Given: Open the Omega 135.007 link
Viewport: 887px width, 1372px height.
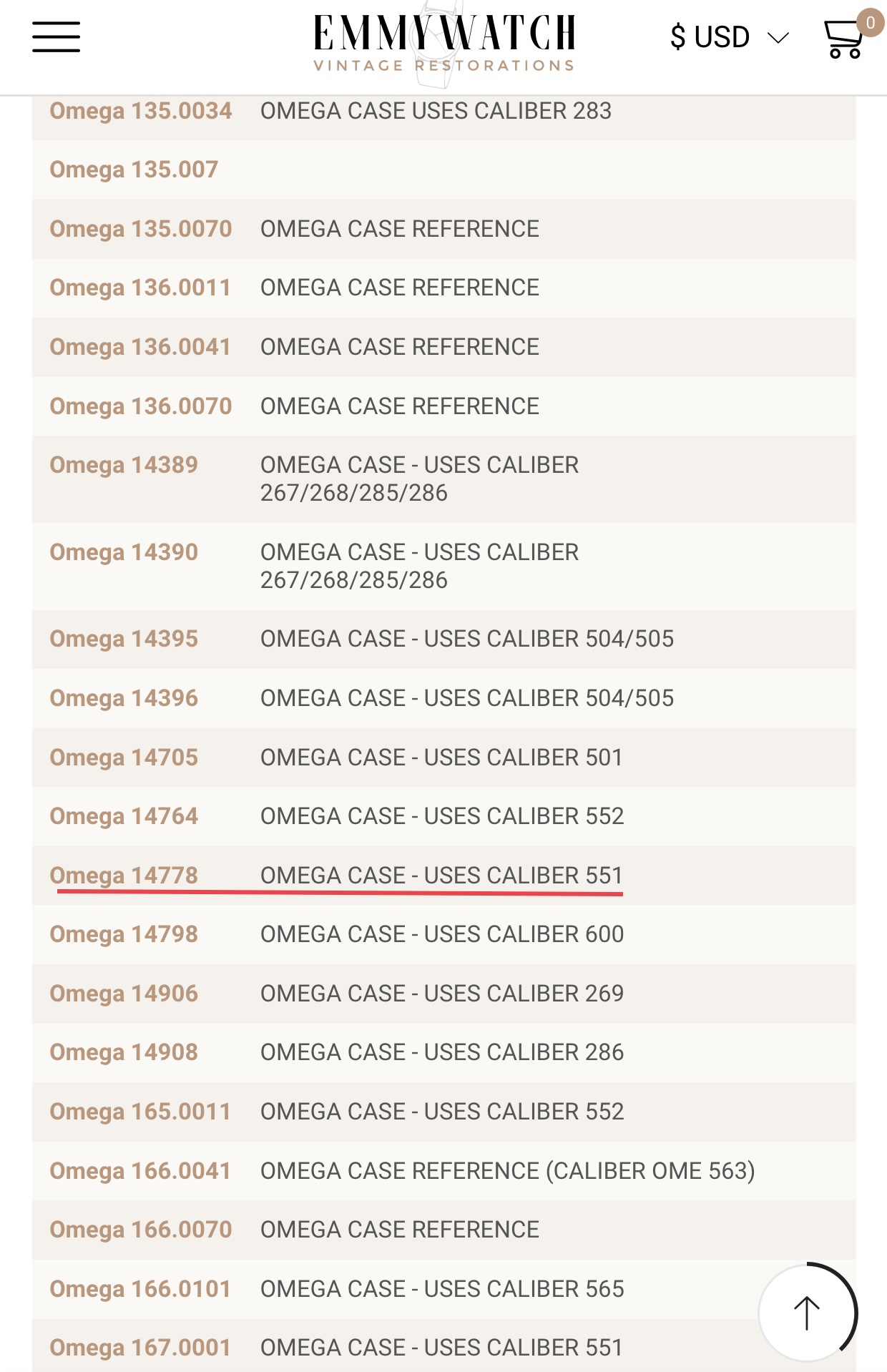Looking at the screenshot, I should (133, 170).
